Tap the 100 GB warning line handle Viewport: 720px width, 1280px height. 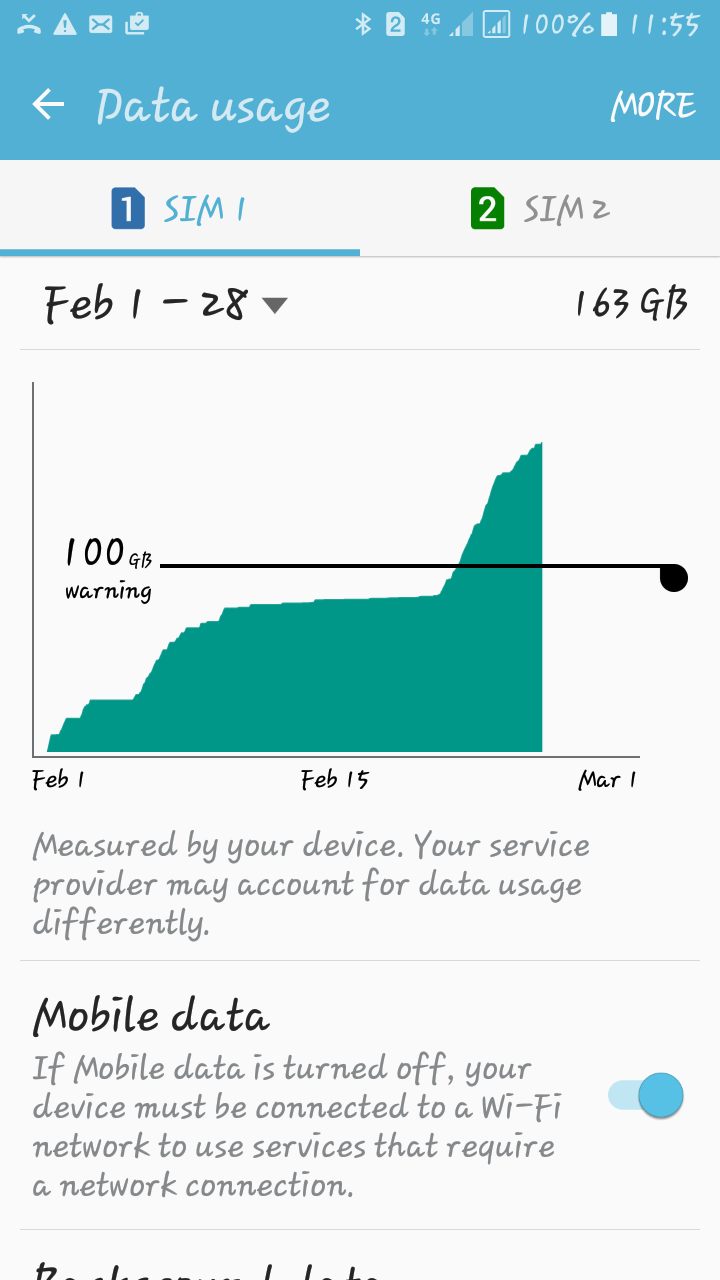point(674,577)
